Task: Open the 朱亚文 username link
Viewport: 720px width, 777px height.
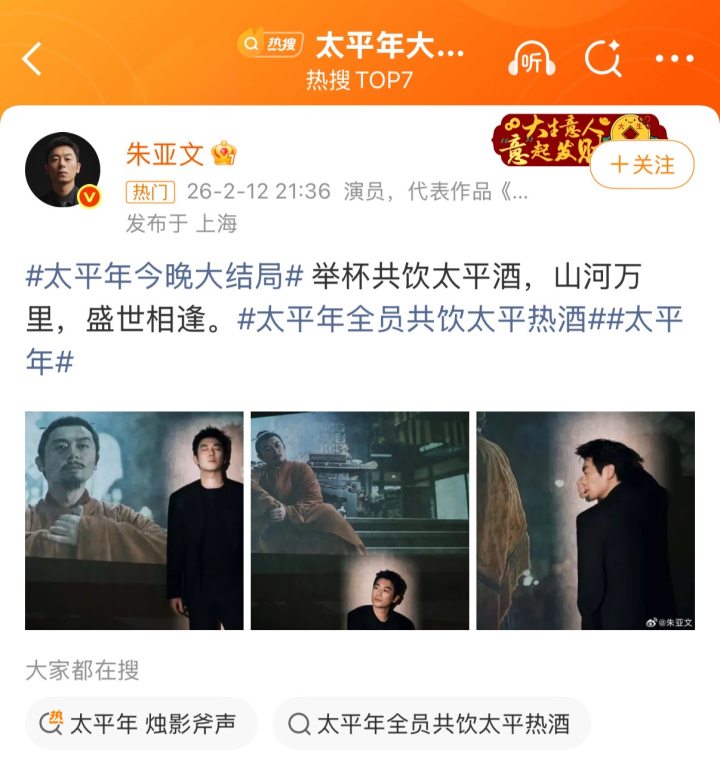Action: [x=164, y=153]
